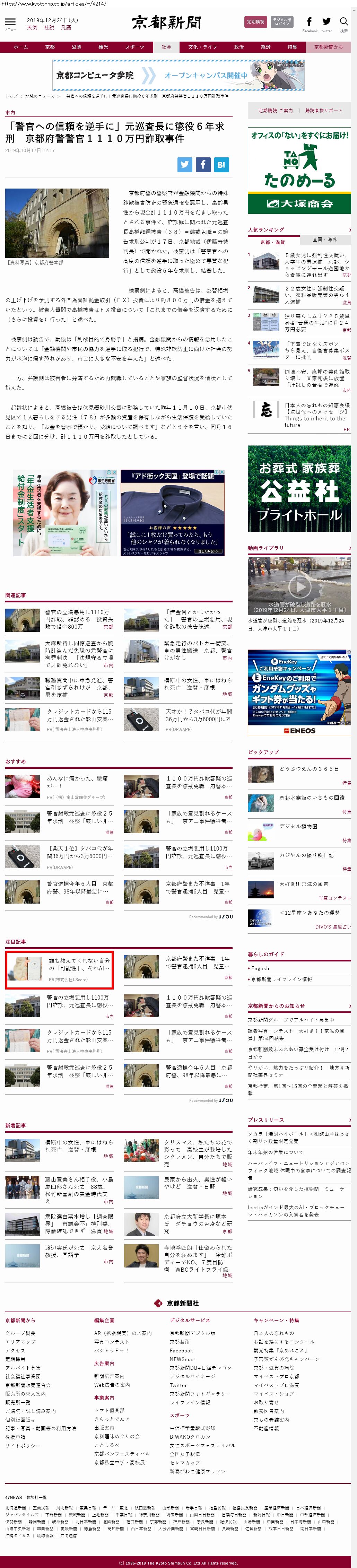Select the 観光 navigation tab
The width and height of the screenshot is (357, 1568).
pos(104,47)
